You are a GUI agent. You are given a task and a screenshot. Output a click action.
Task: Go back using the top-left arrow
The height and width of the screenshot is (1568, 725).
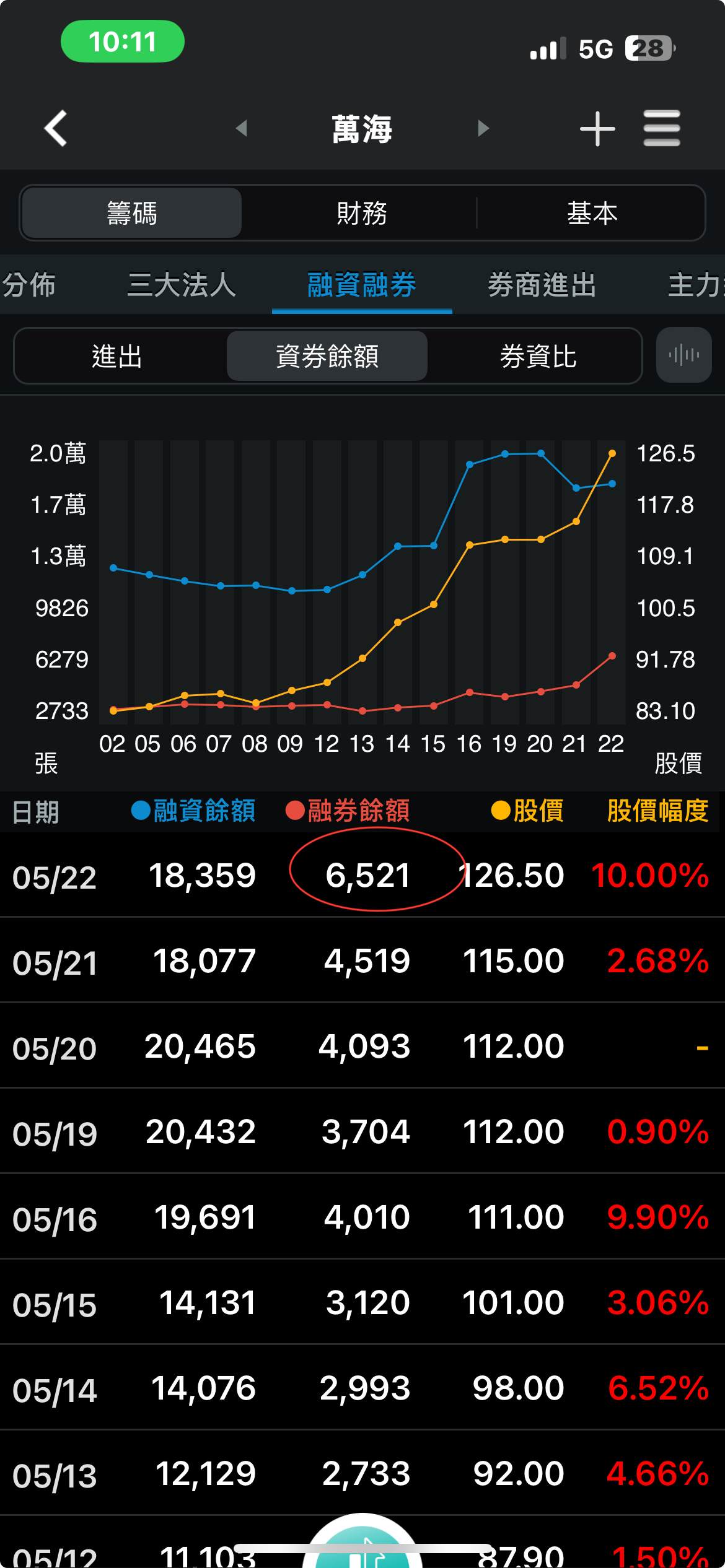(x=56, y=128)
